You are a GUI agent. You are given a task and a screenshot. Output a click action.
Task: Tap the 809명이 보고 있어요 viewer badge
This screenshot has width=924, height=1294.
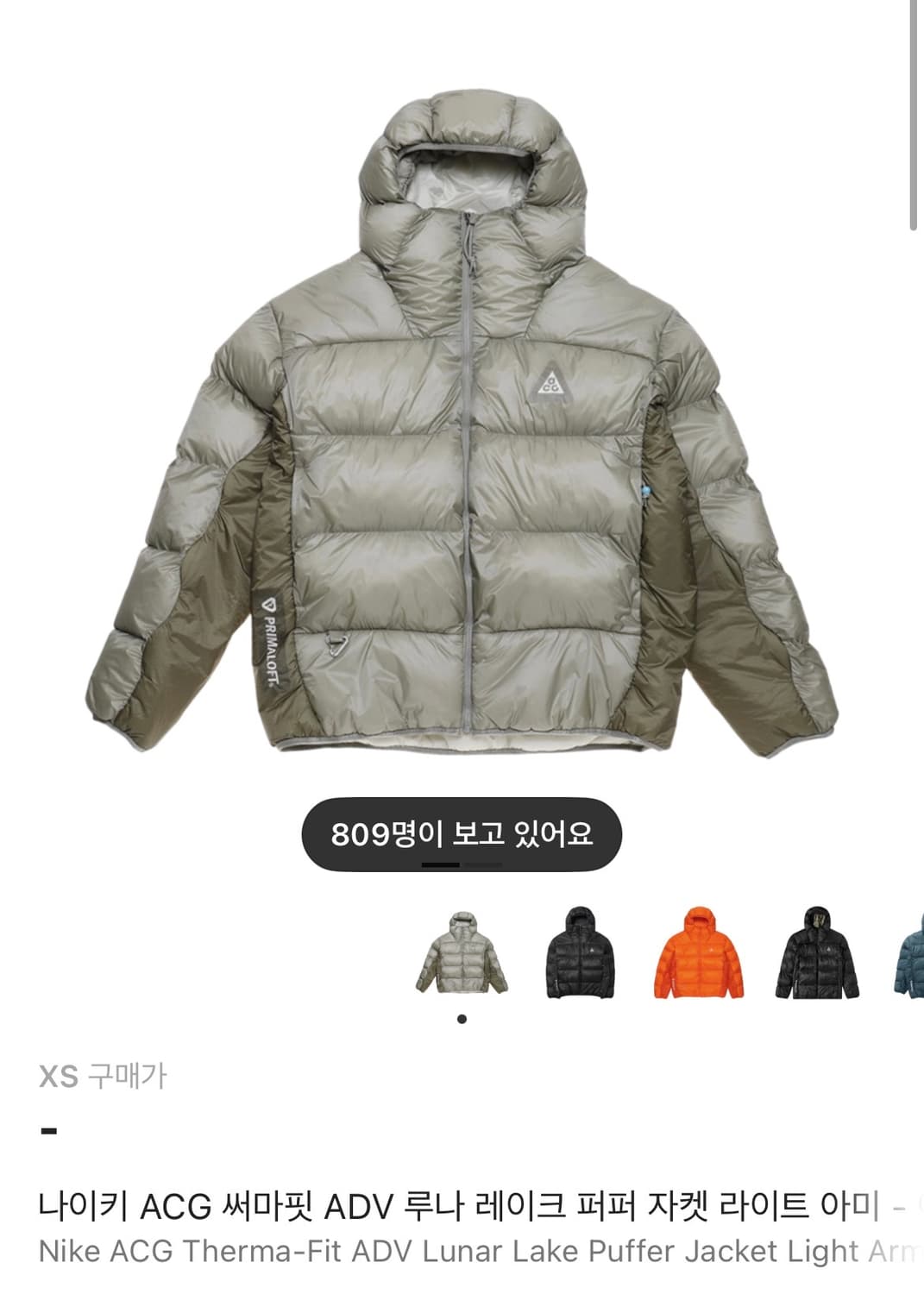(x=462, y=834)
